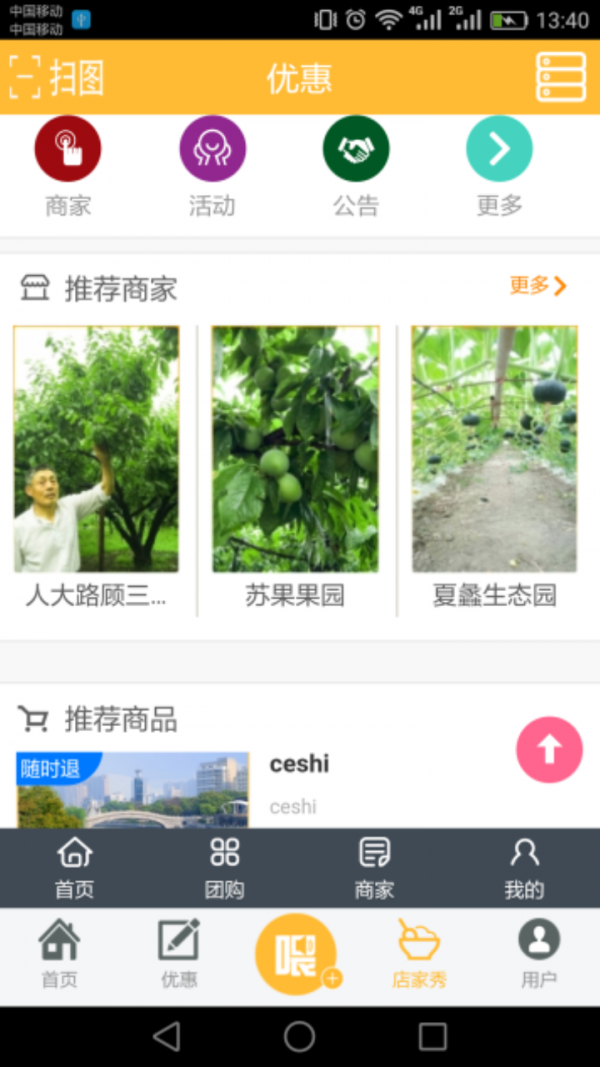600x1067 pixels.
Task: Open the list menu icon in header
Action: coord(560,77)
